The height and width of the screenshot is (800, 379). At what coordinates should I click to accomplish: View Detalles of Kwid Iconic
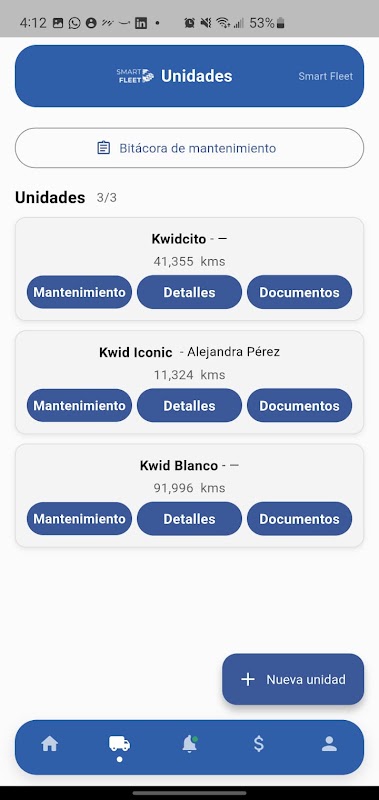(x=189, y=406)
